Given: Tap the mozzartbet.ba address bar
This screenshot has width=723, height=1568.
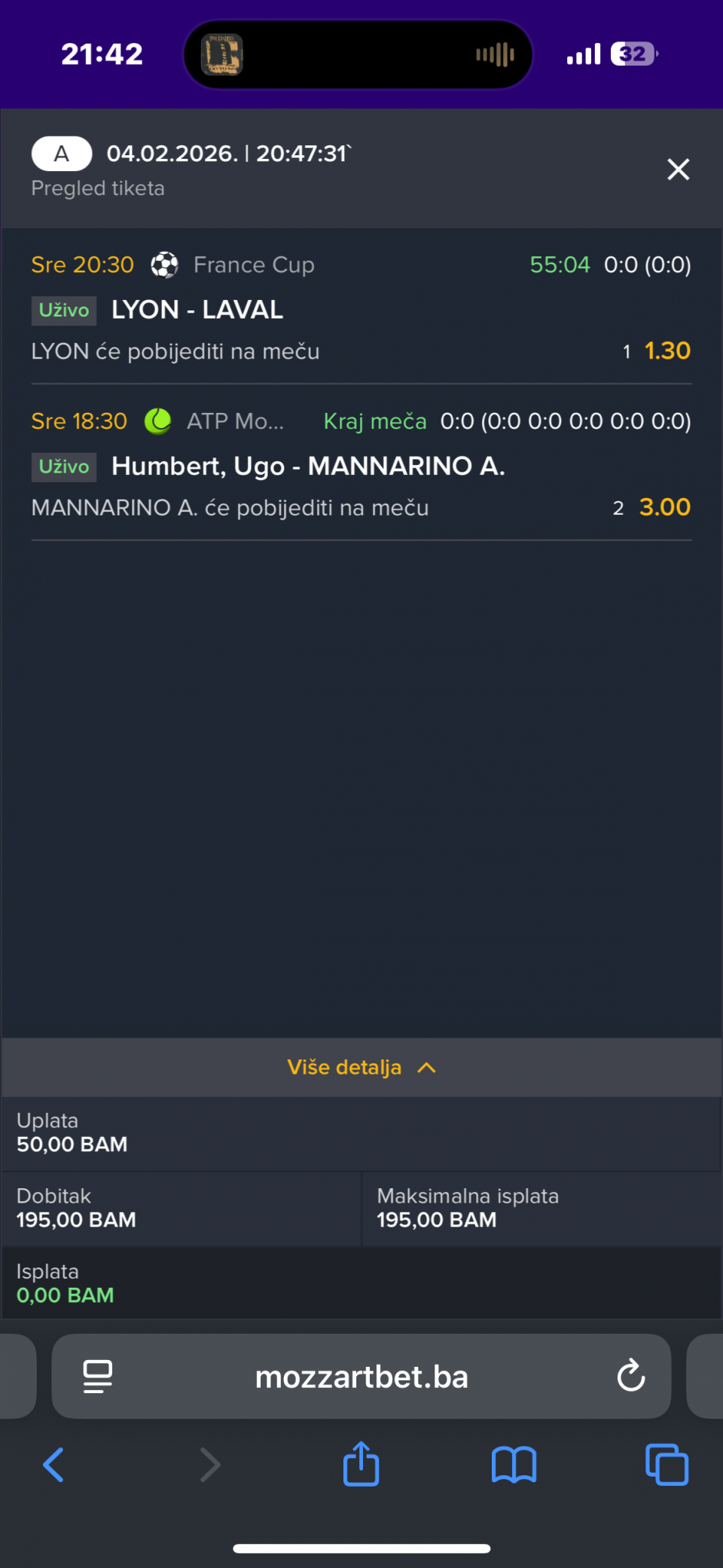Looking at the screenshot, I should (x=361, y=1377).
